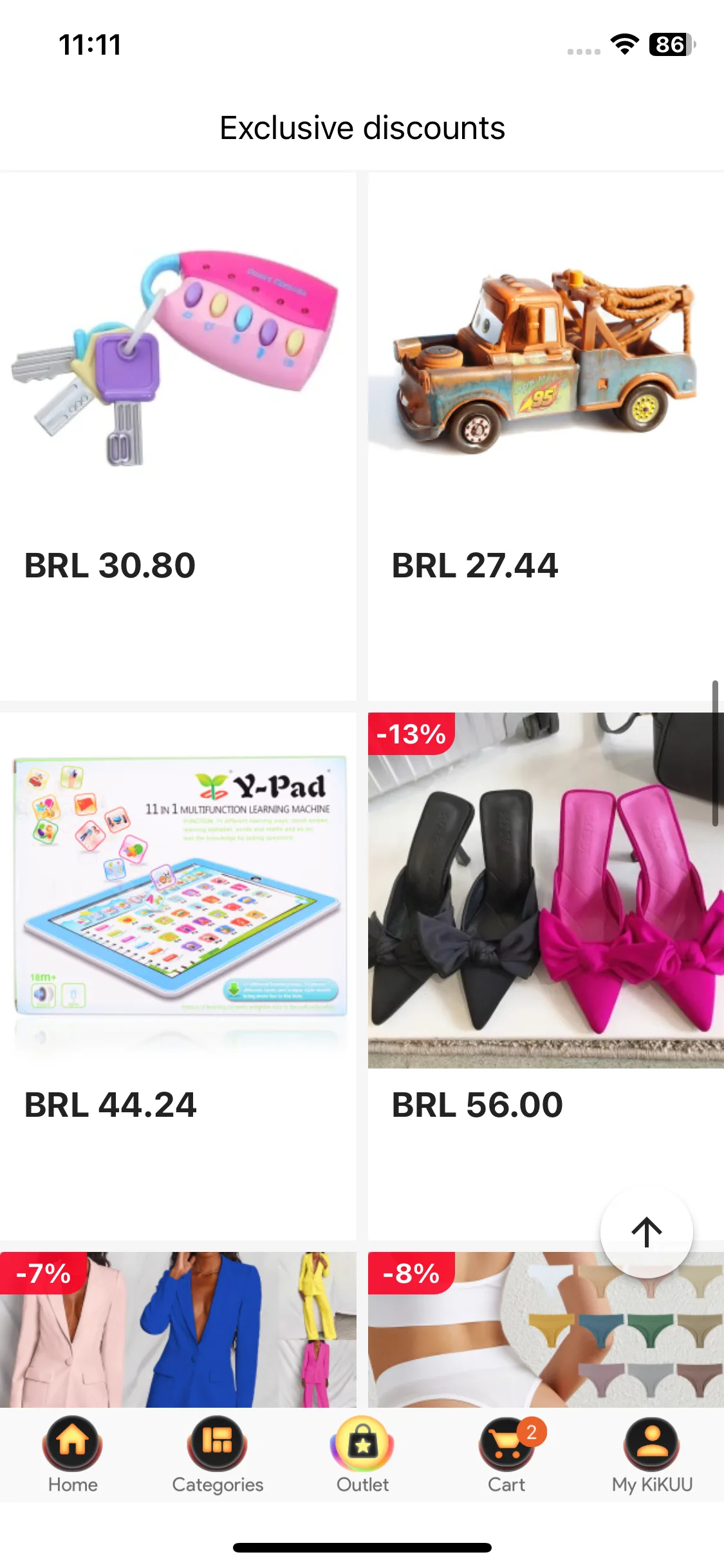This screenshot has width=724, height=1568.
Task: Jump back to top with the arrow button
Action: click(x=646, y=1232)
